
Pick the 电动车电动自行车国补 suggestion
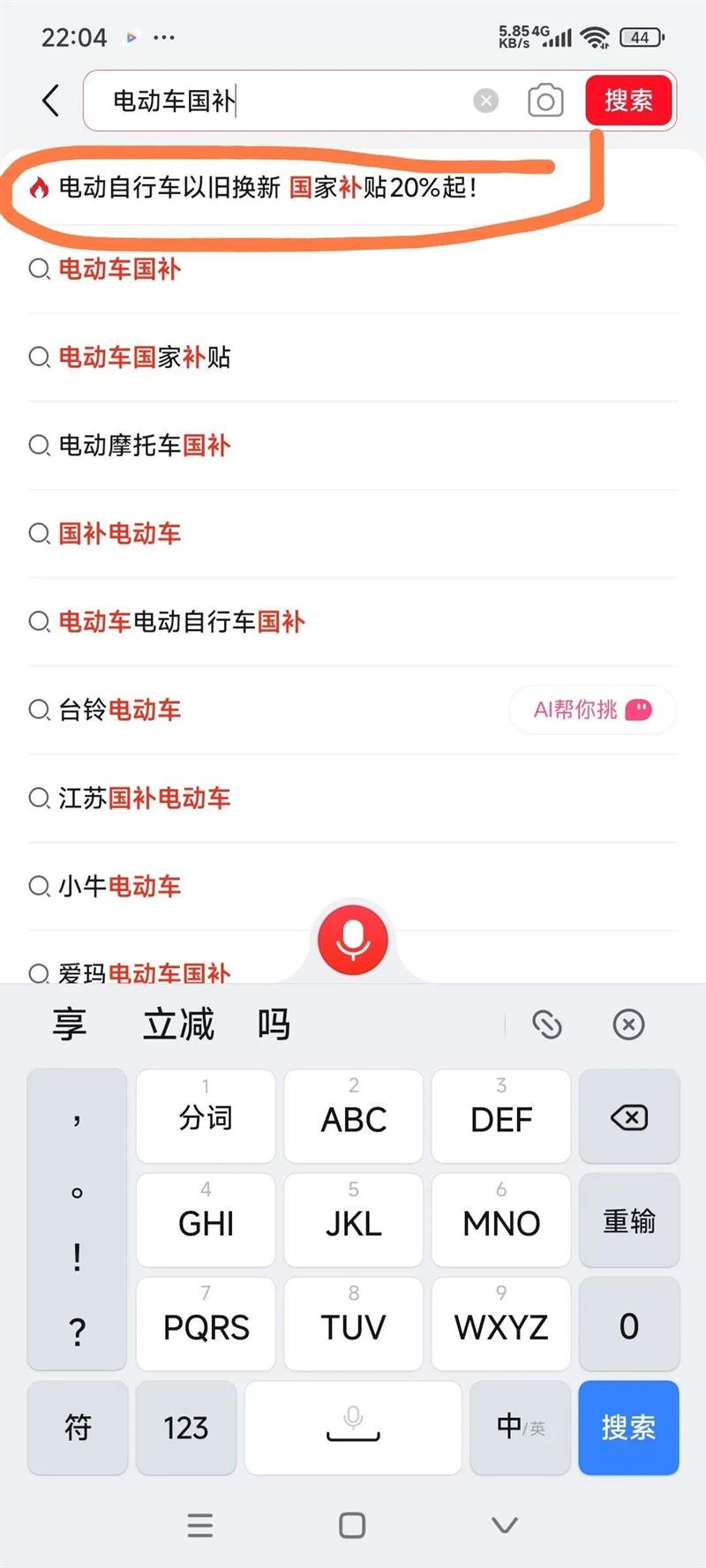coord(353,622)
